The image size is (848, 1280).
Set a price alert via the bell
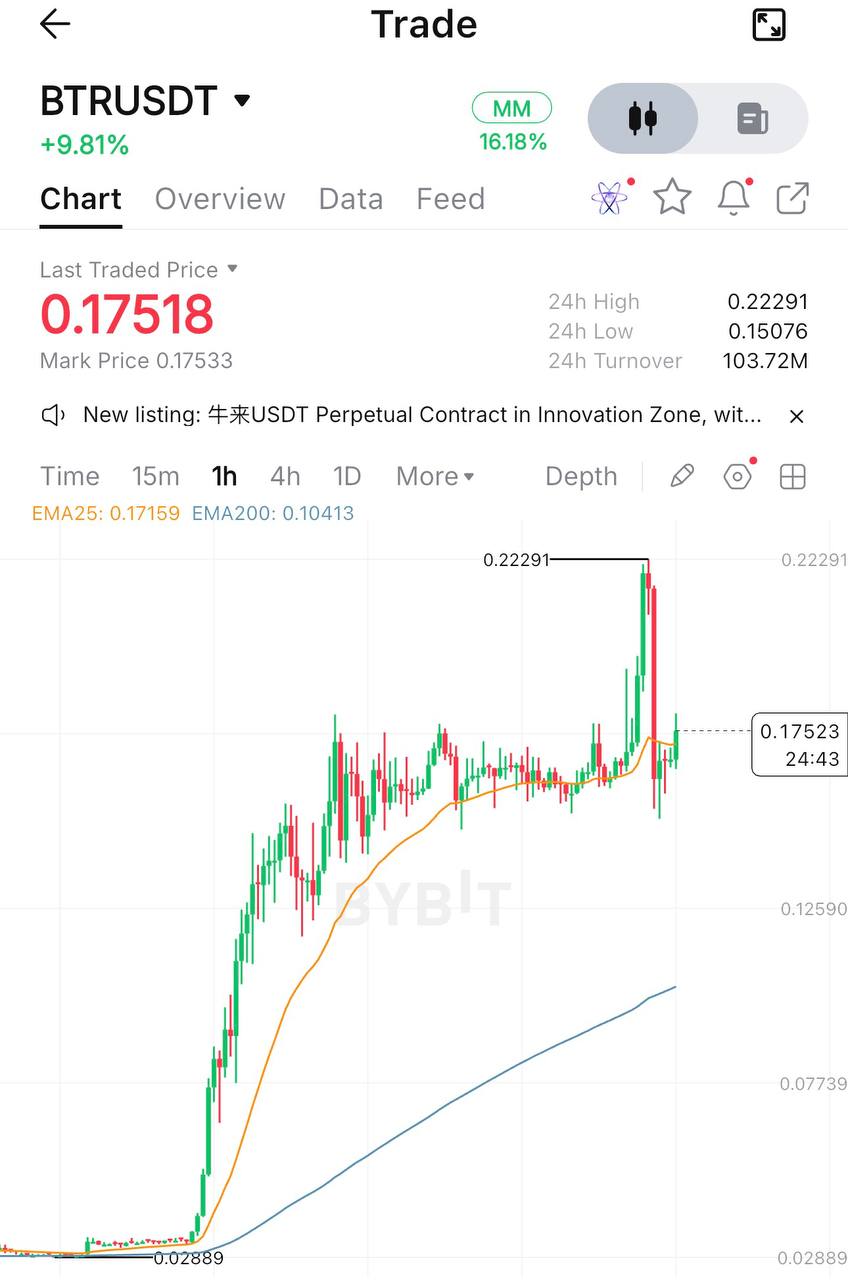[x=734, y=197]
